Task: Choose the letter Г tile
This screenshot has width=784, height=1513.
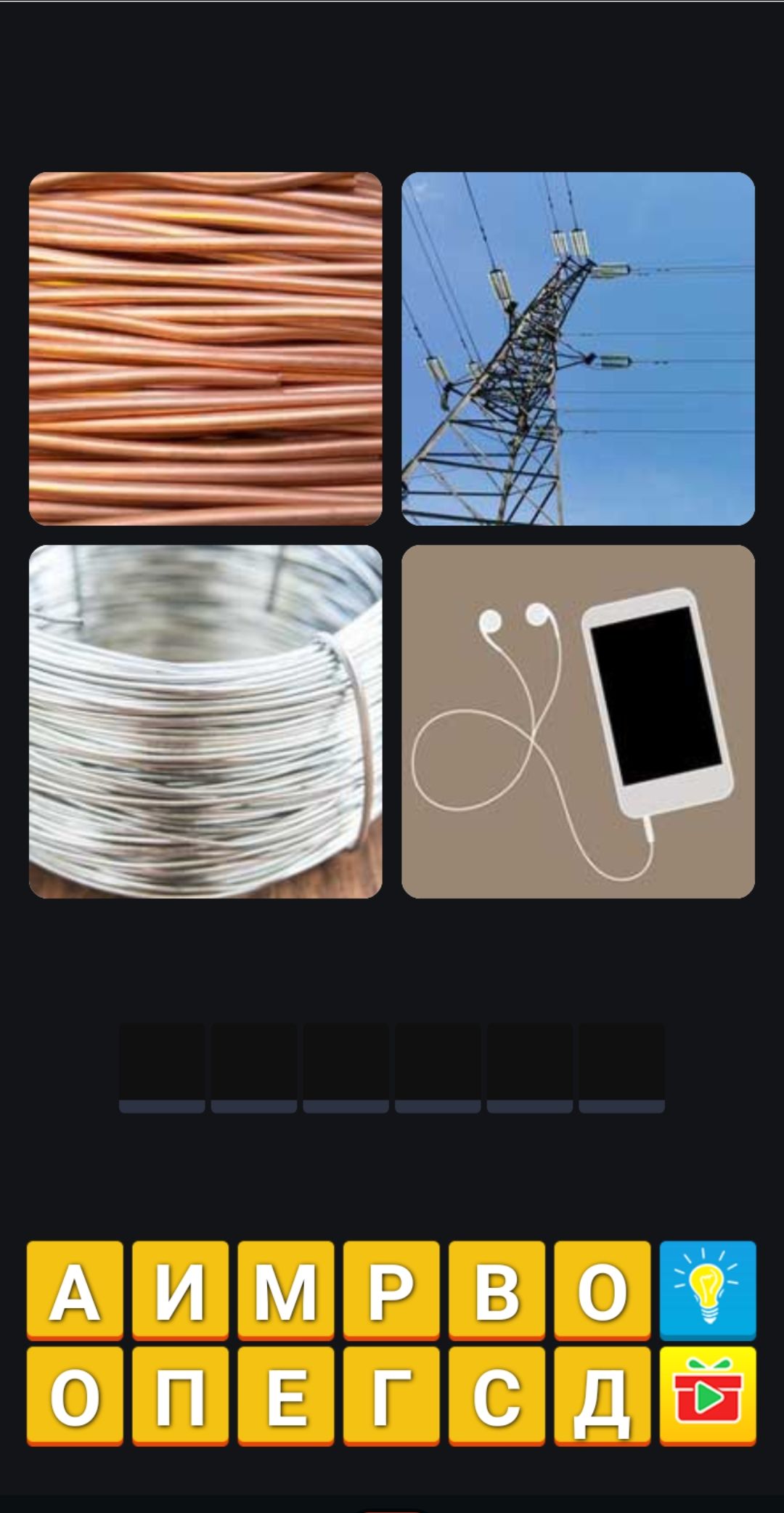Action: coord(391,1396)
